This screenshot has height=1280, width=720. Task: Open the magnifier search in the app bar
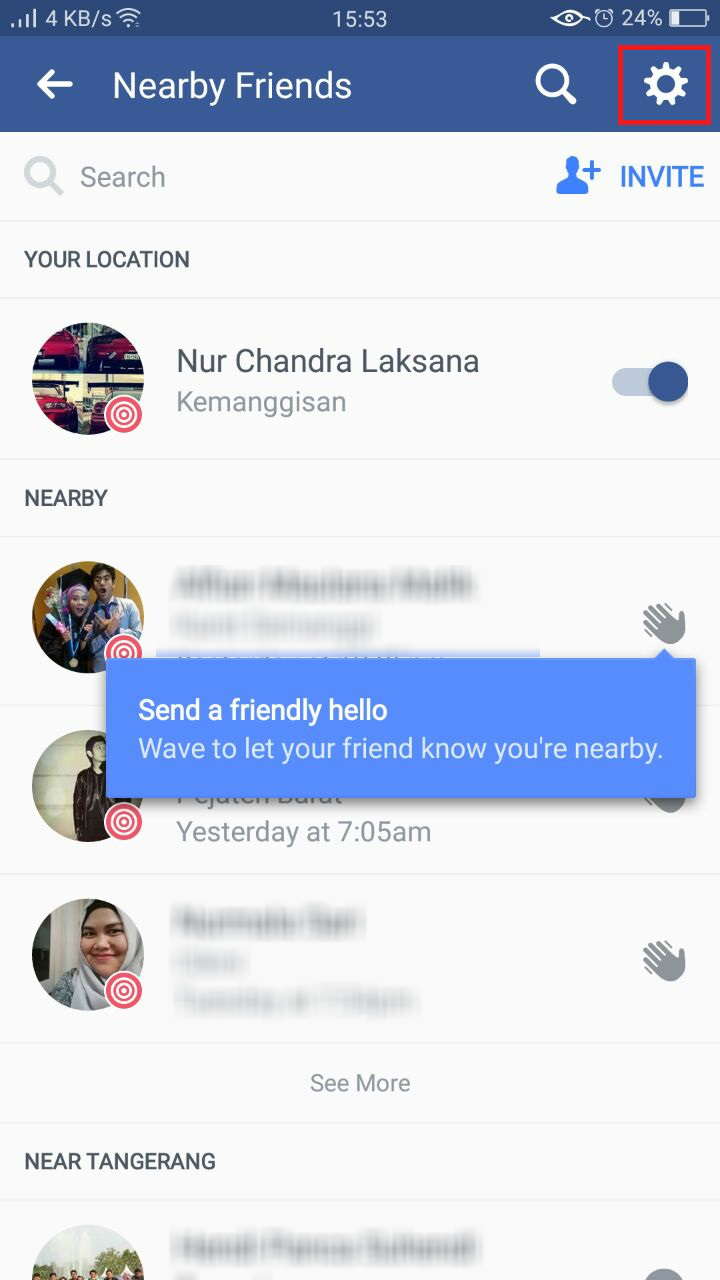pyautogui.click(x=555, y=85)
